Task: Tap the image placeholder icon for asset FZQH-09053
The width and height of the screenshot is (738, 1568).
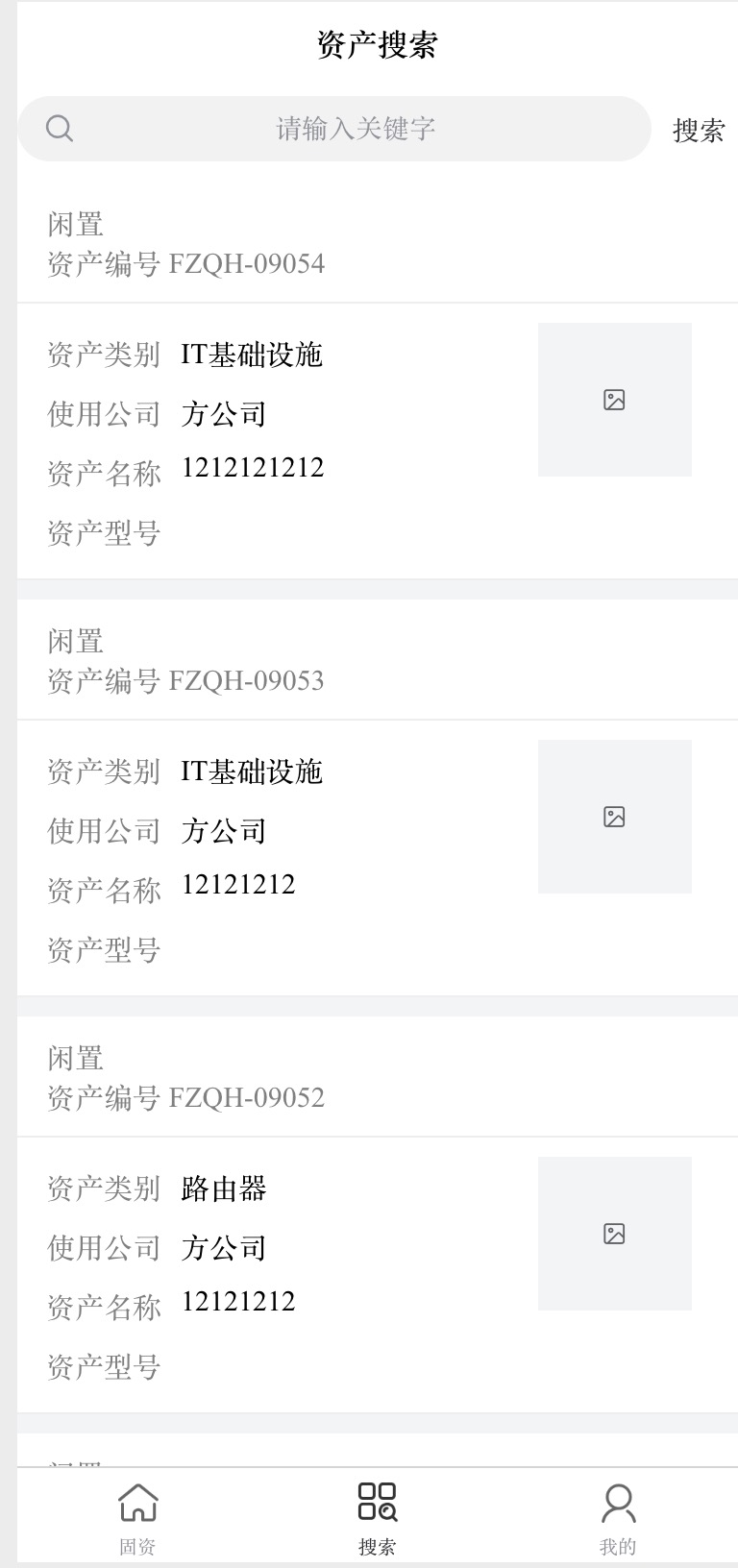Action: click(x=615, y=815)
